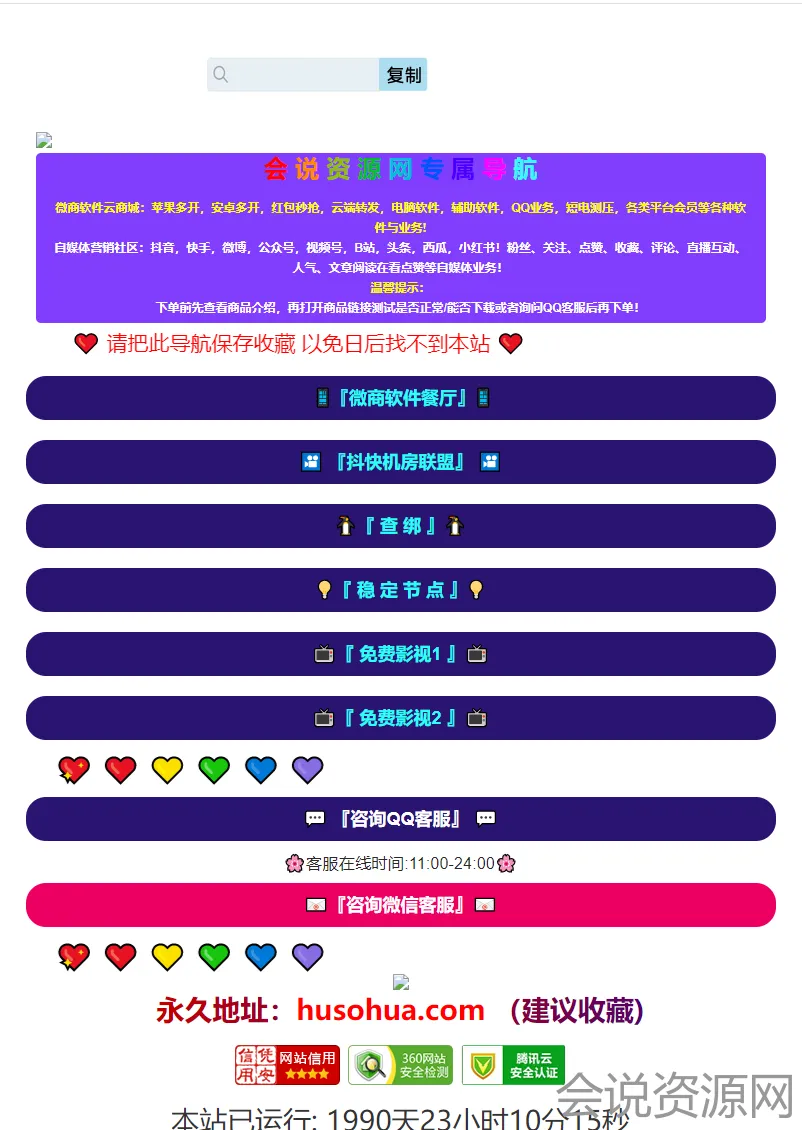Go to 免费影视2

click(x=400, y=718)
